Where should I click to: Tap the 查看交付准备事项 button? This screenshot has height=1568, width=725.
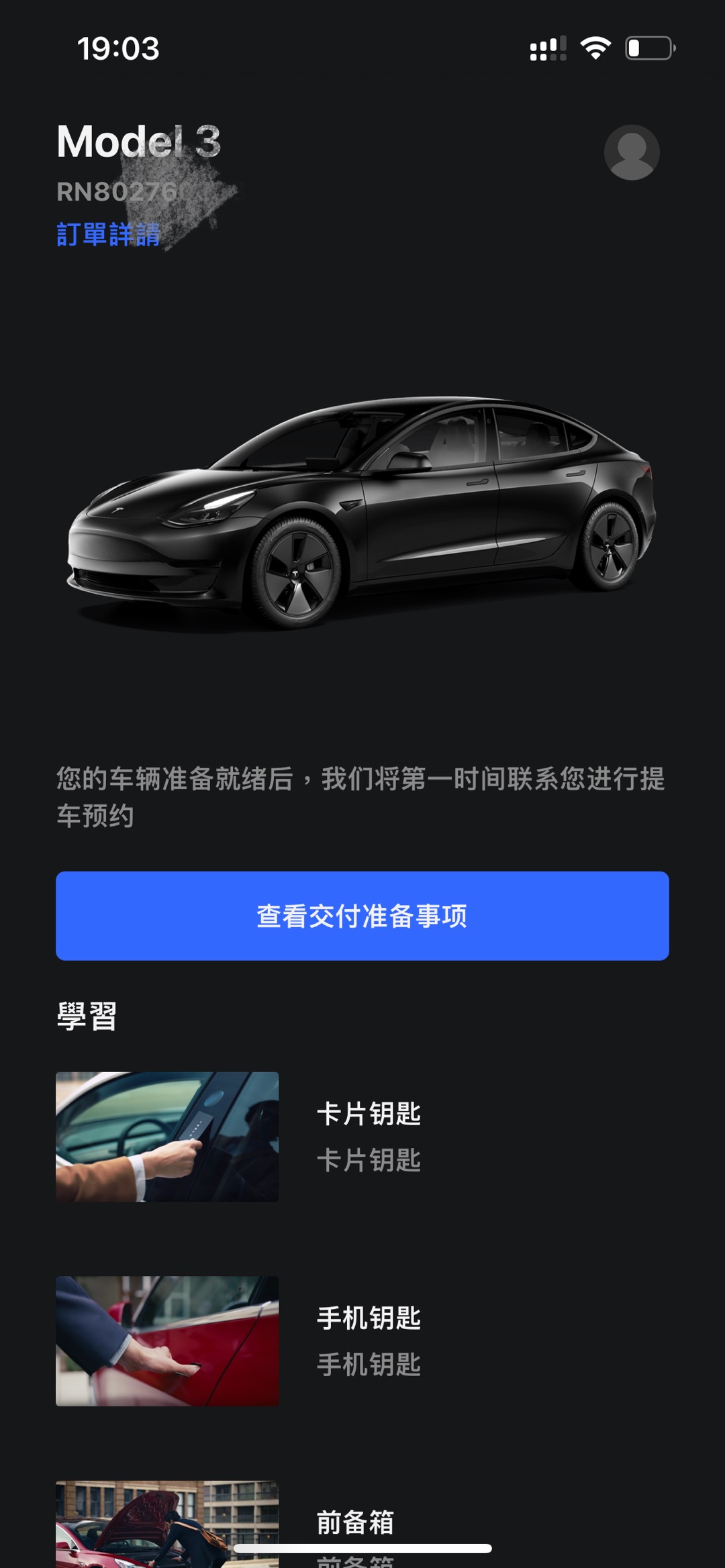pos(362,916)
